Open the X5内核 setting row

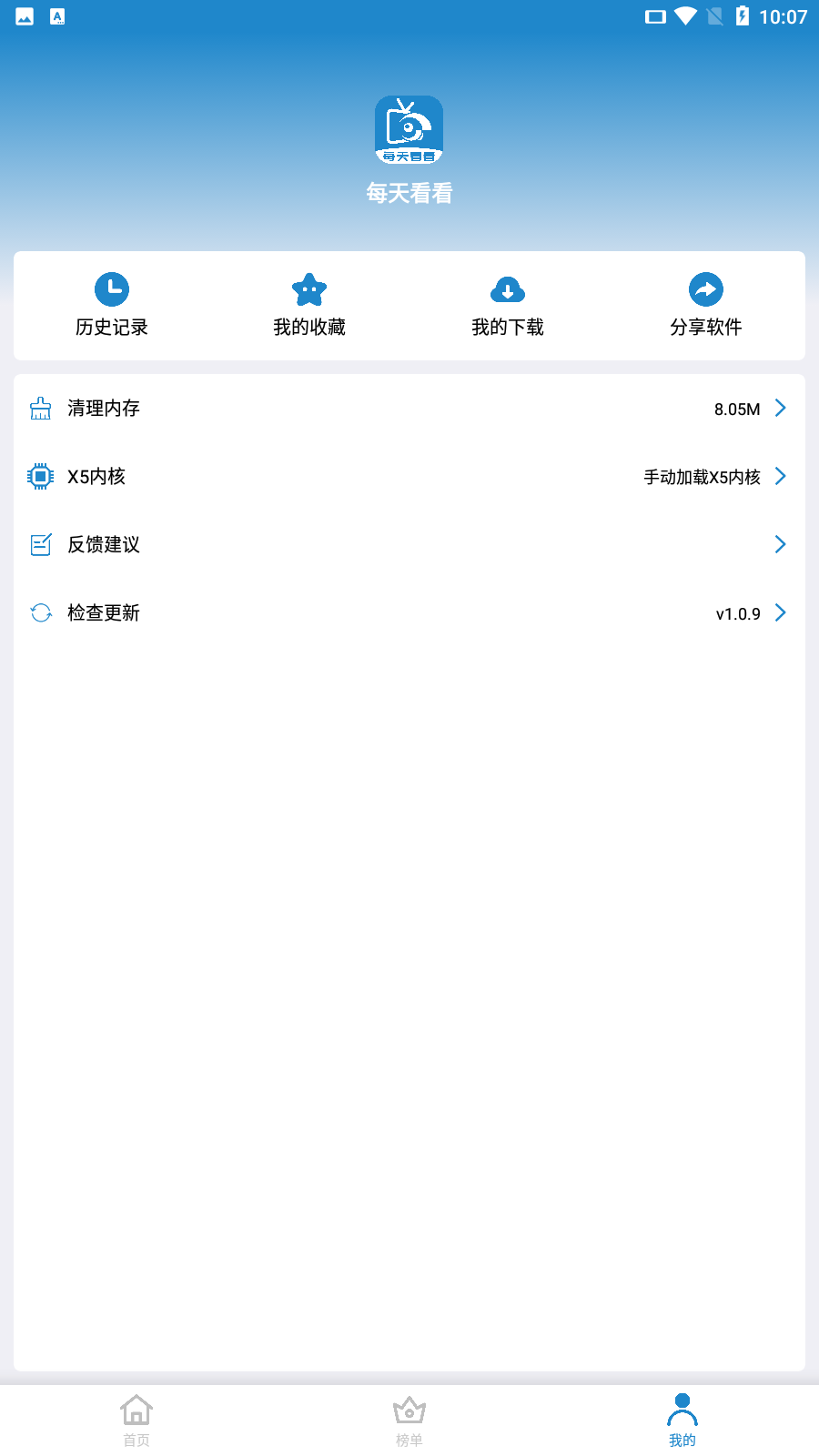[x=409, y=477]
